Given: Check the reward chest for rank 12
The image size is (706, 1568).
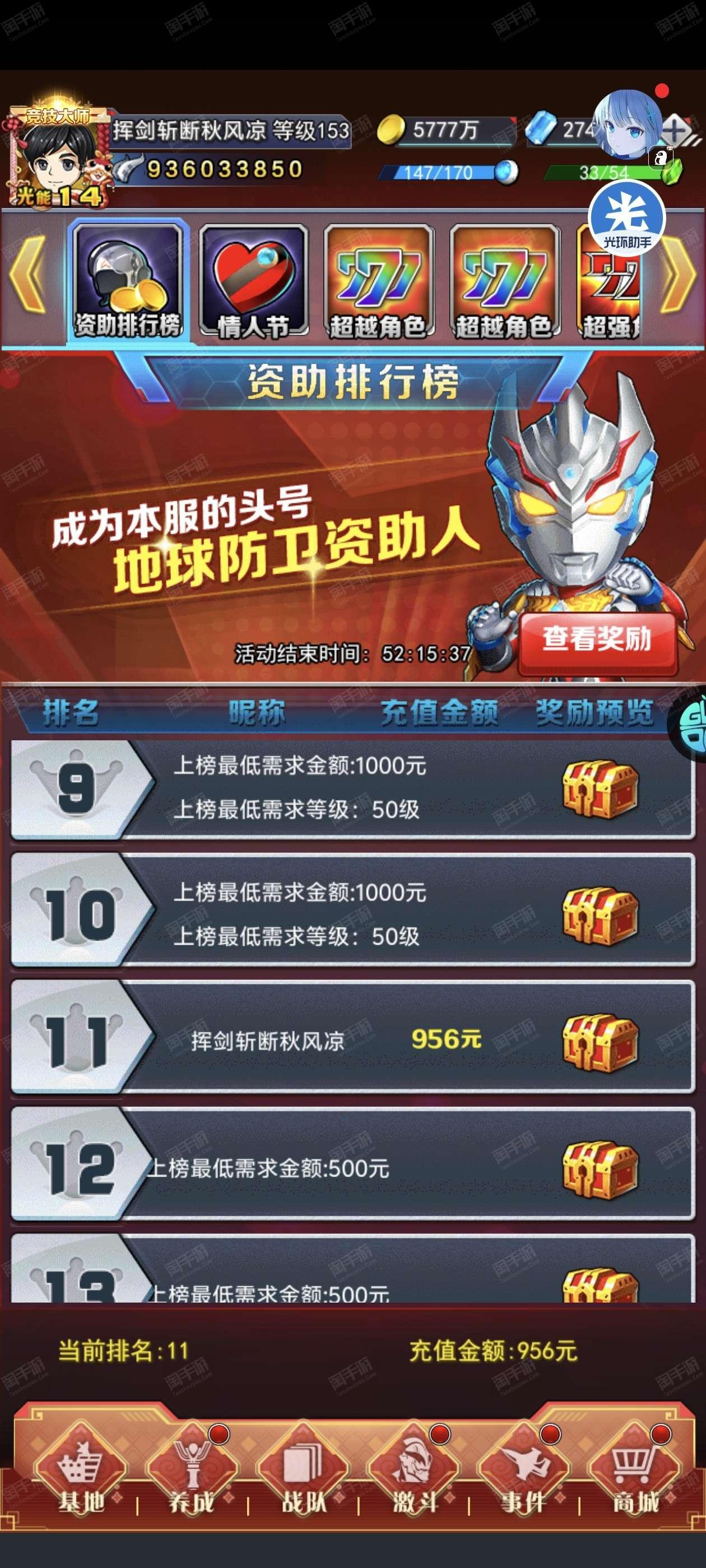Looking at the screenshot, I should (x=600, y=1169).
